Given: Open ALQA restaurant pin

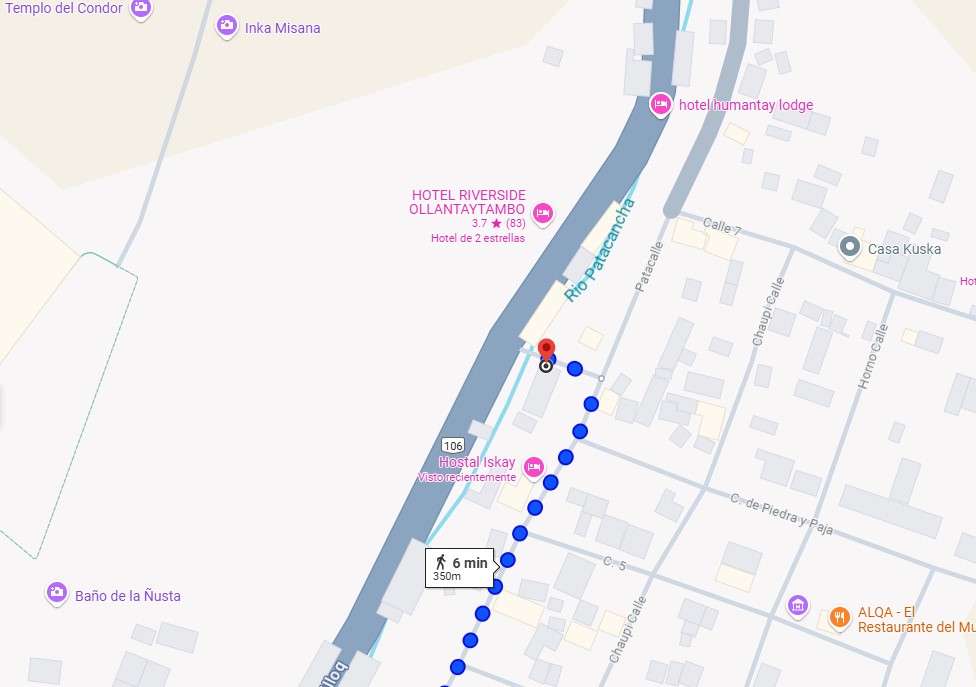Looking at the screenshot, I should pos(840,617).
